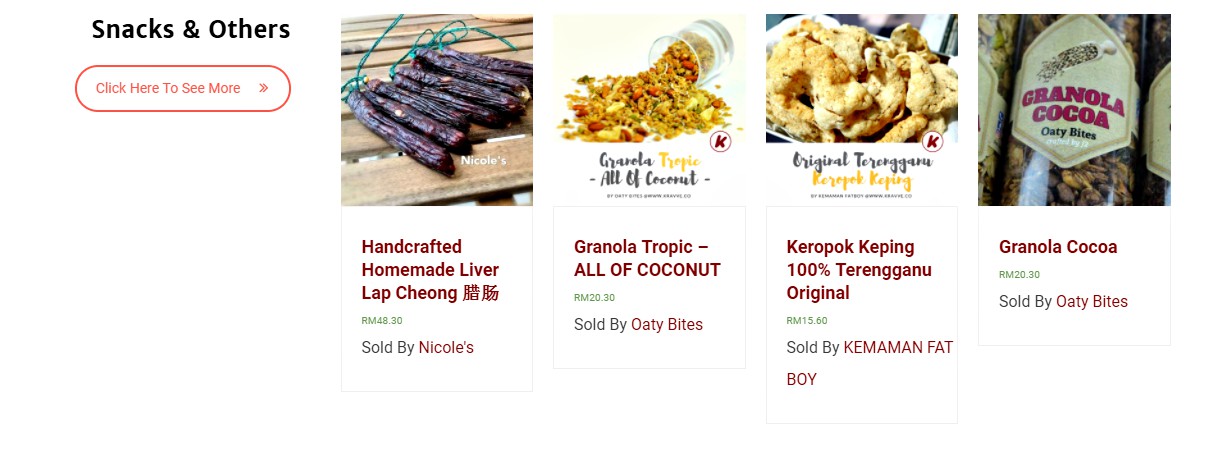Open Granola Cocoa product title
Image resolution: width=1213 pixels, height=460 pixels.
[x=1057, y=247]
